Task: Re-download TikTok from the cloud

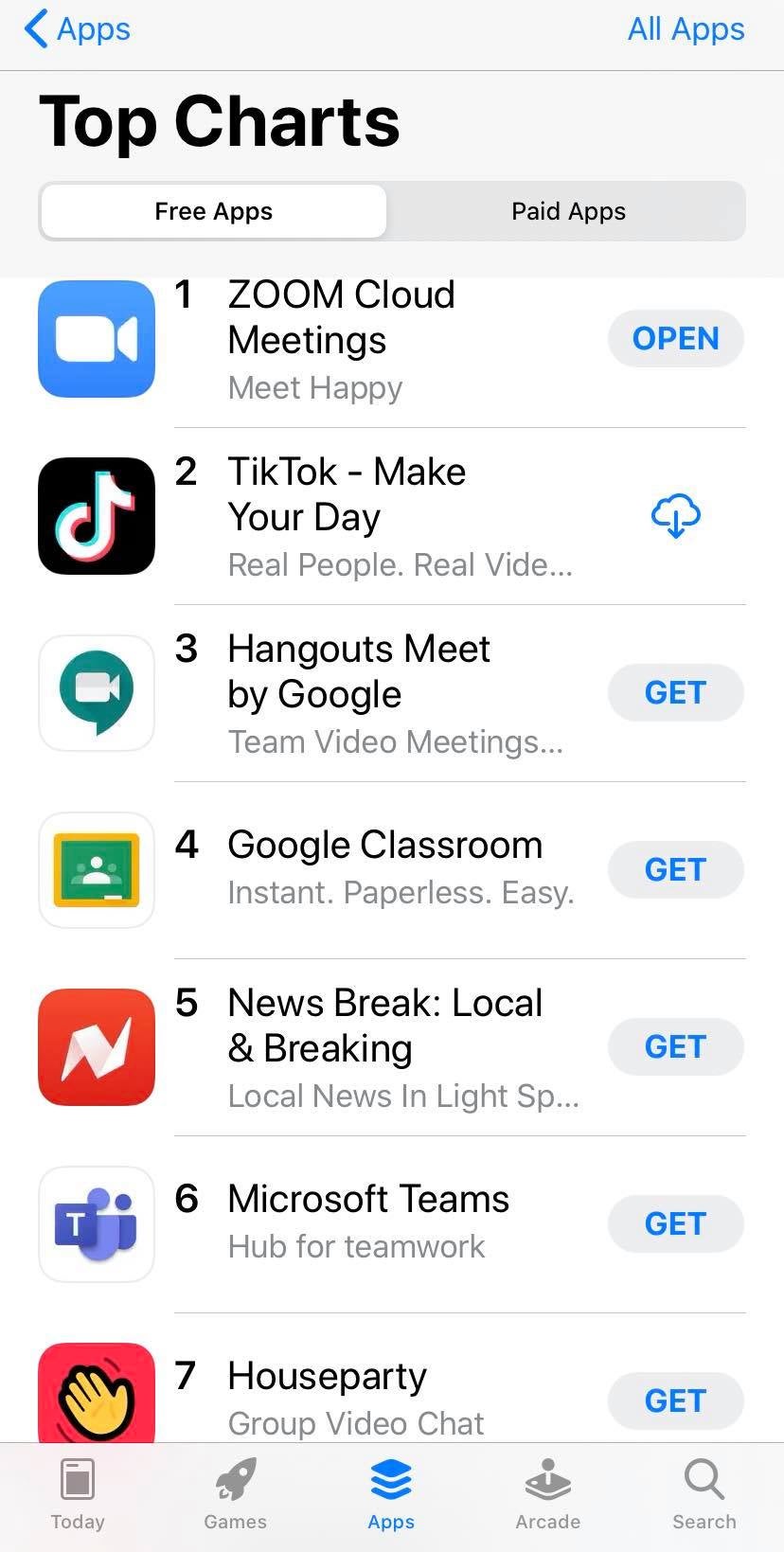Action: tap(675, 516)
